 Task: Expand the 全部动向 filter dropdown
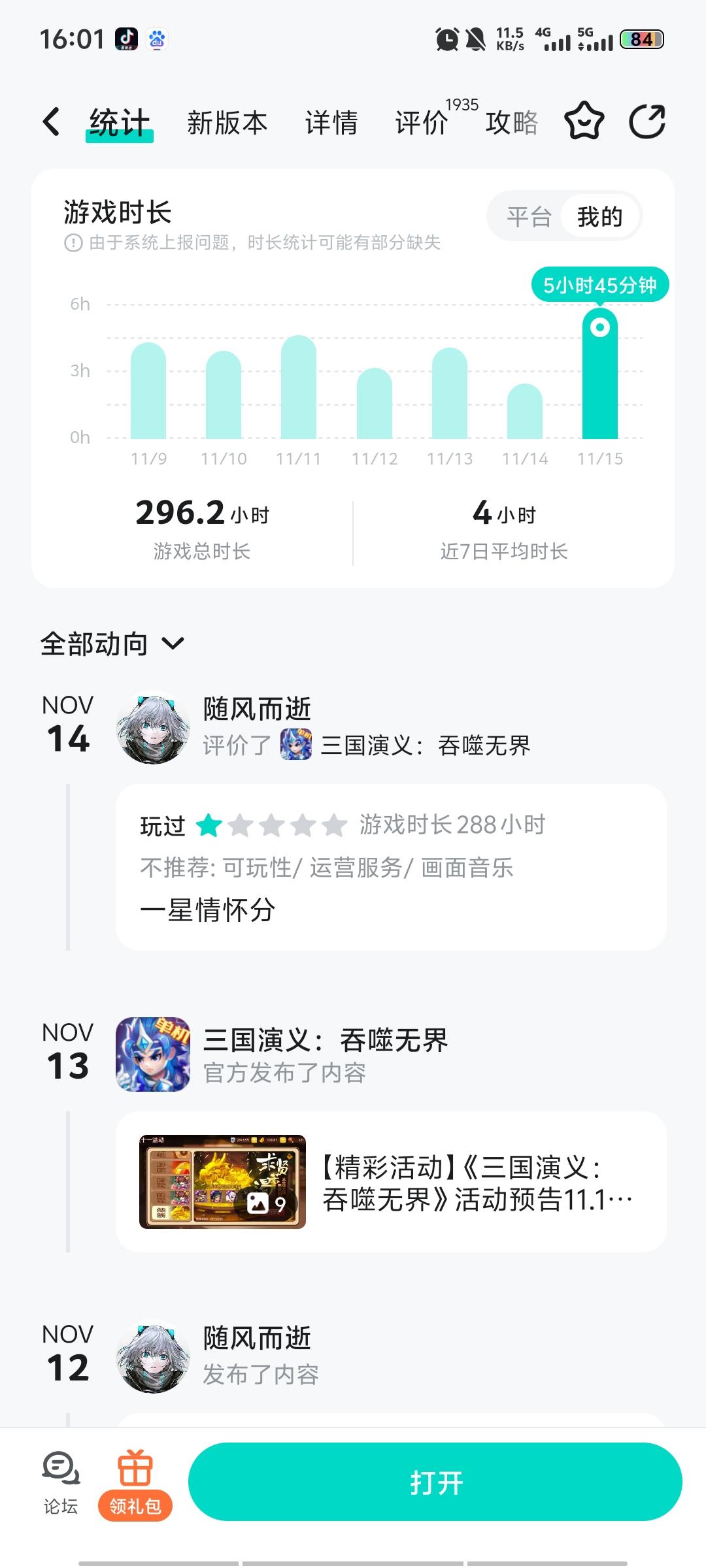pyautogui.click(x=173, y=644)
